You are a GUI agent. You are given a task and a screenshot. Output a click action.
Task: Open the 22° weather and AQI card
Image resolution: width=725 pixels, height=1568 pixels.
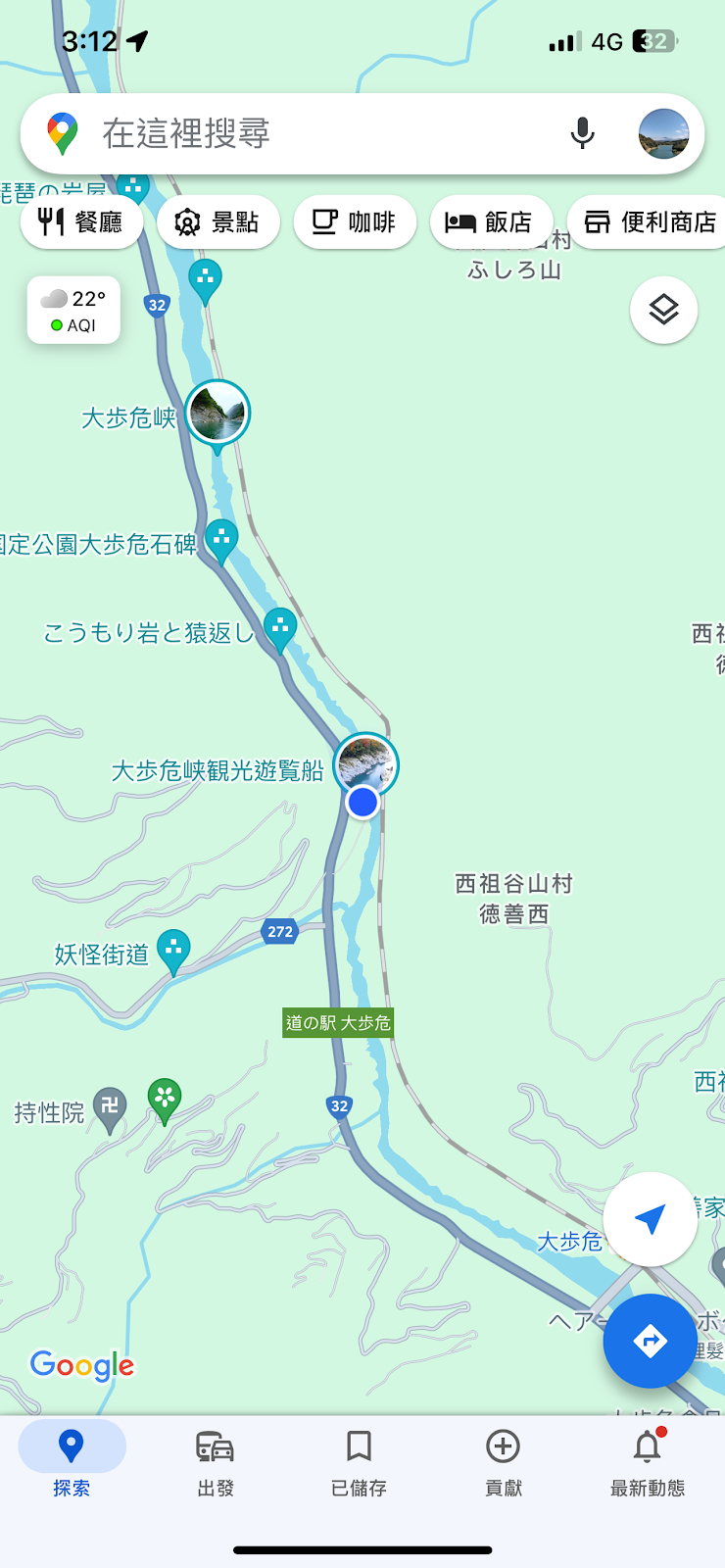73,311
